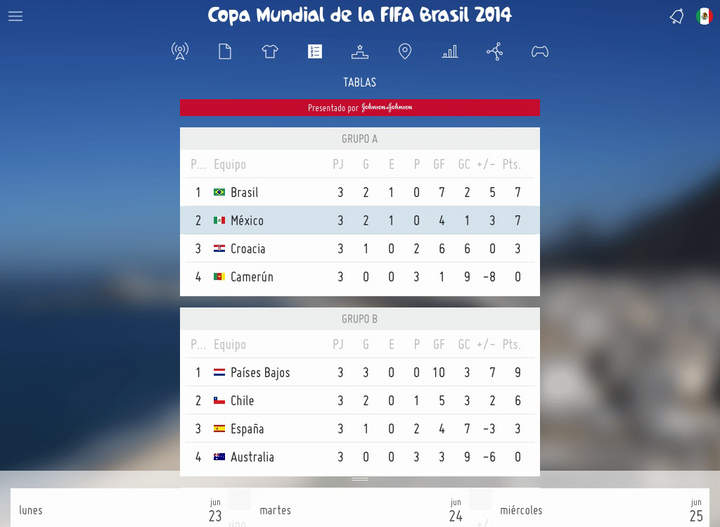
Task: Open the knockout bracket tab
Action: (495, 52)
